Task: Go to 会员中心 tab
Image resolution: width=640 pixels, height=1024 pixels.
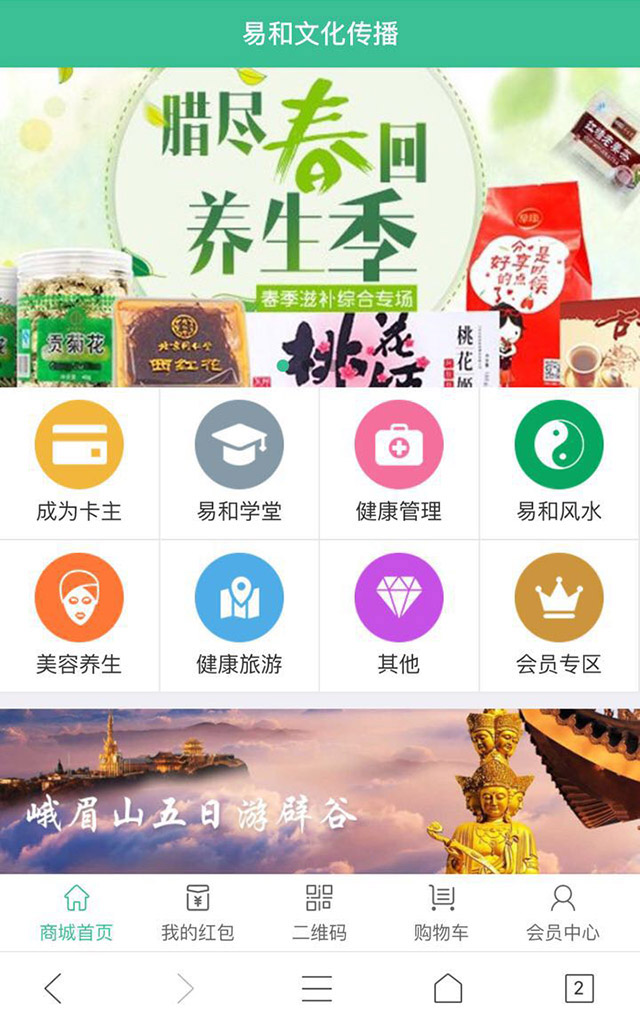Action: [x=563, y=912]
